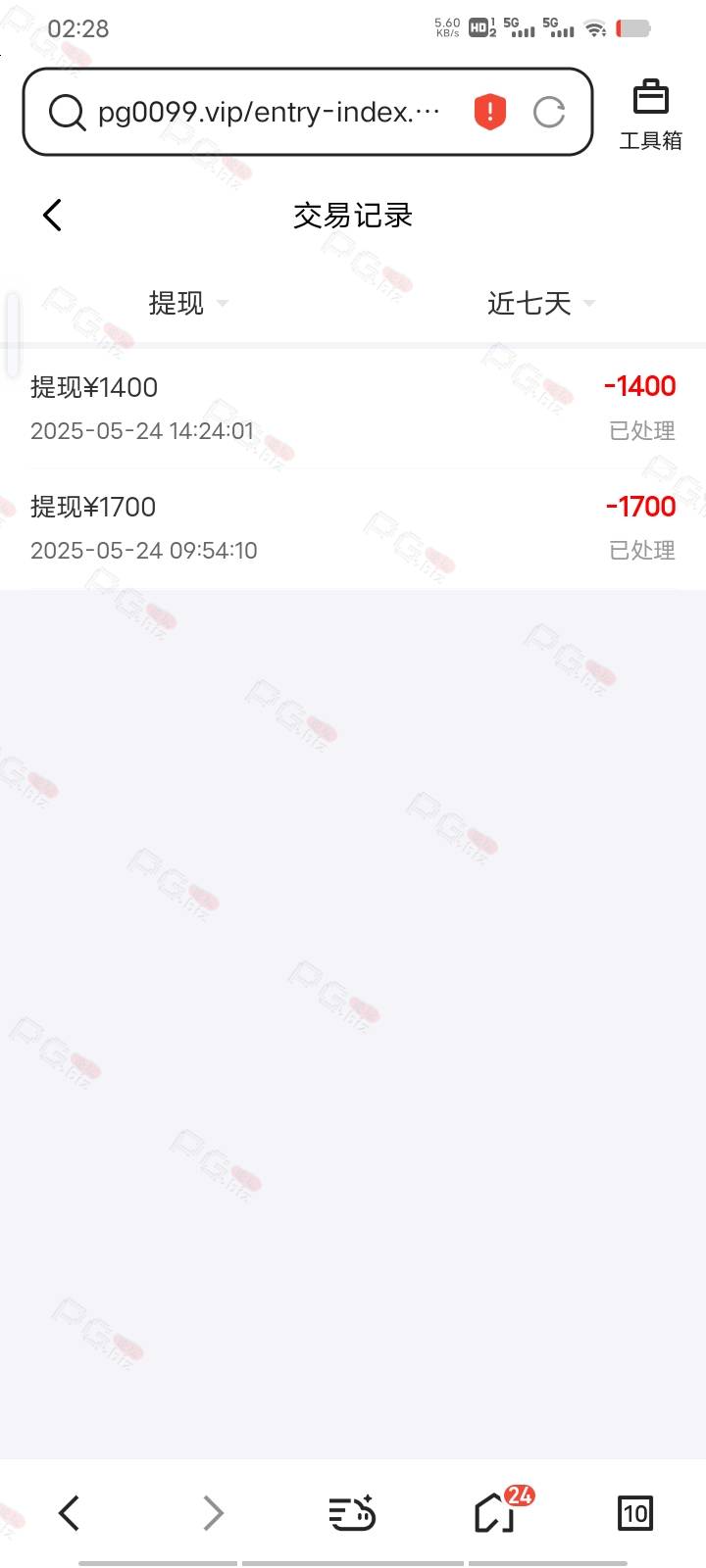Navigate back with the browser's bottom back arrow
The image size is (706, 1568).
69,1513
